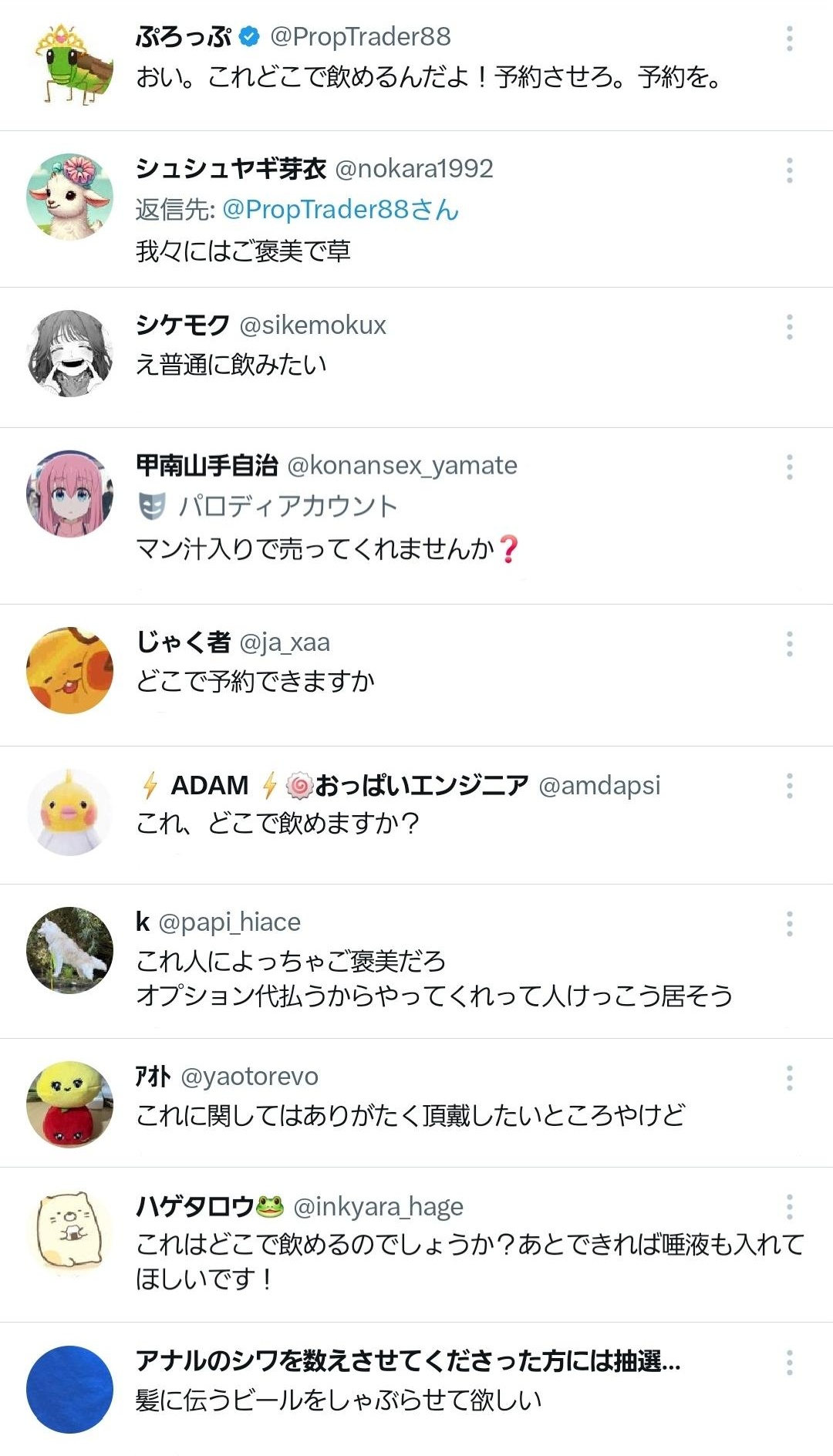
Task: Tap the avatar of 甲南山手自治
Action: (70, 494)
